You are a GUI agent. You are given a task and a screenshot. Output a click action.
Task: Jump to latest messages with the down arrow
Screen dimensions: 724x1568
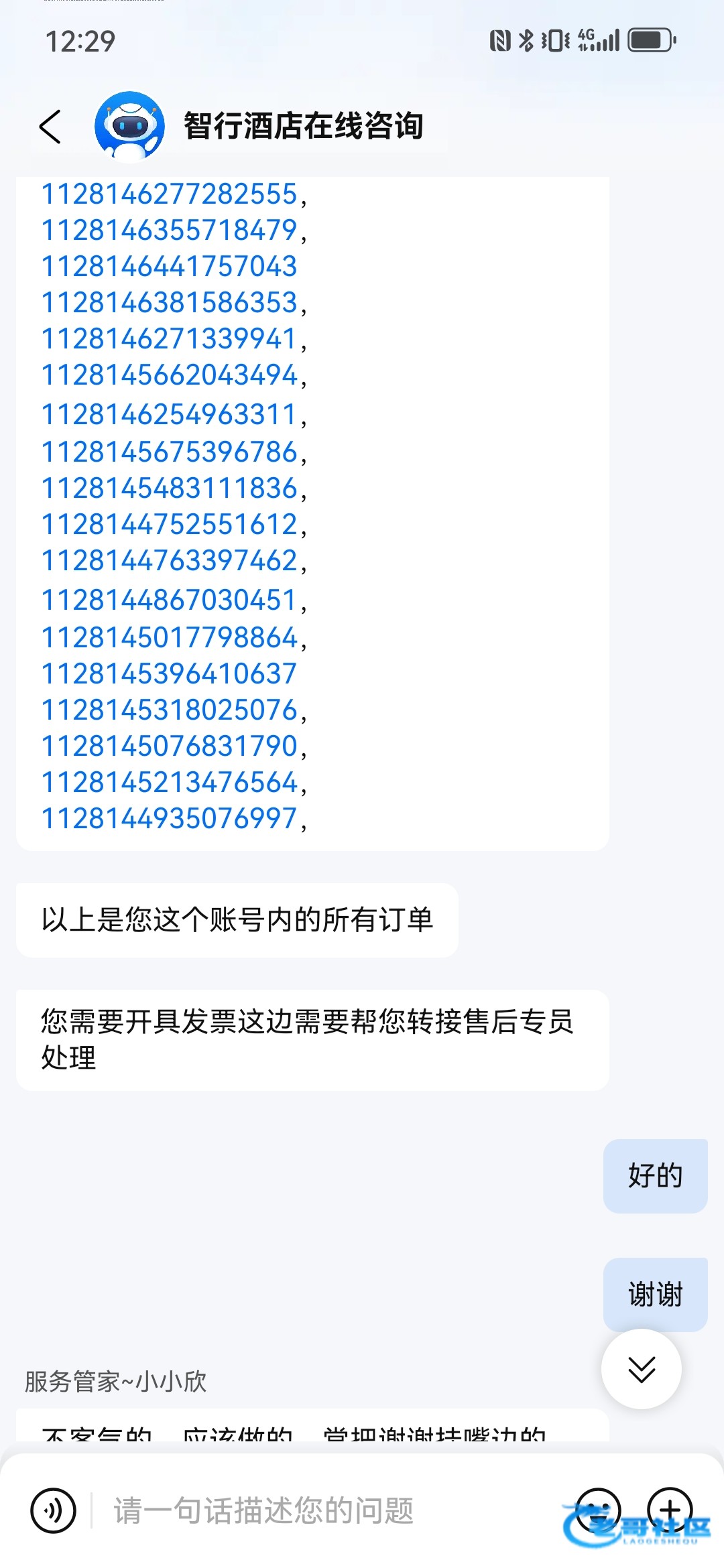pyautogui.click(x=642, y=1368)
